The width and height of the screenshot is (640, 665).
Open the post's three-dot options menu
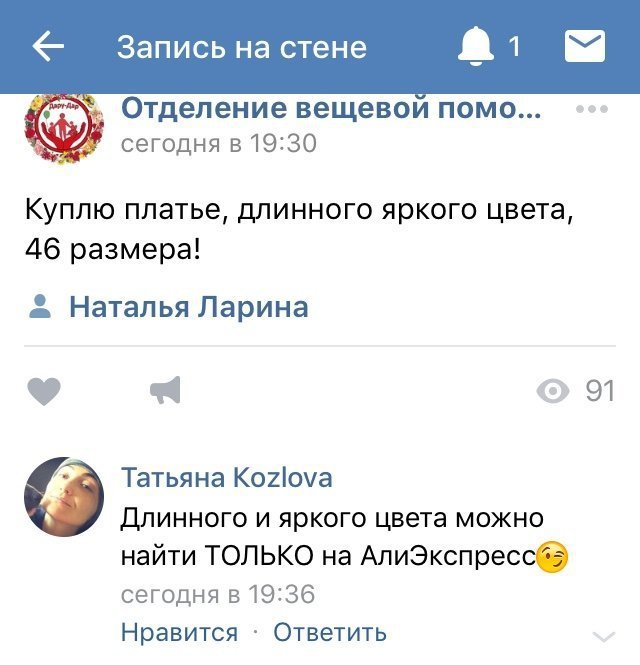592,109
